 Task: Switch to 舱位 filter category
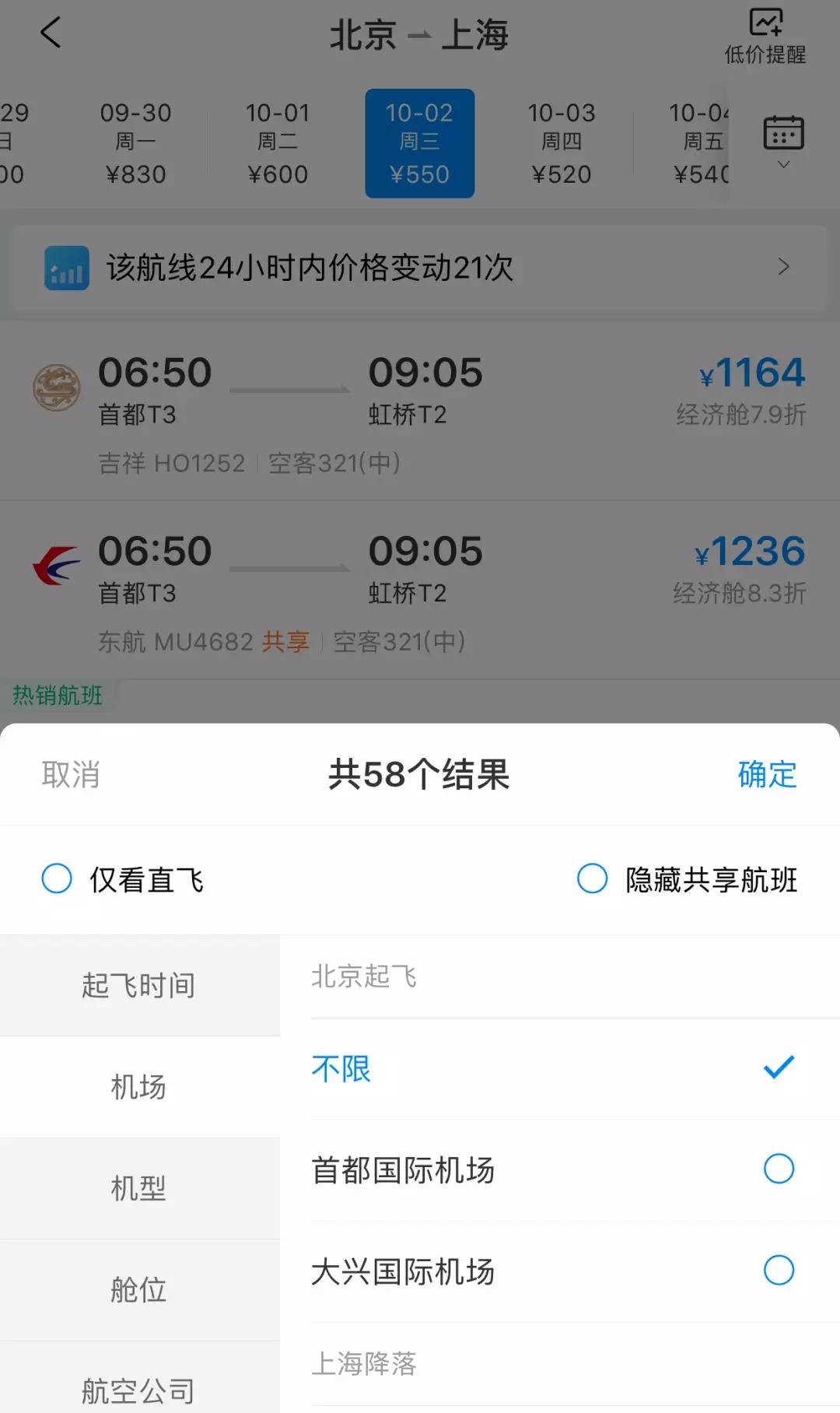(x=139, y=1289)
